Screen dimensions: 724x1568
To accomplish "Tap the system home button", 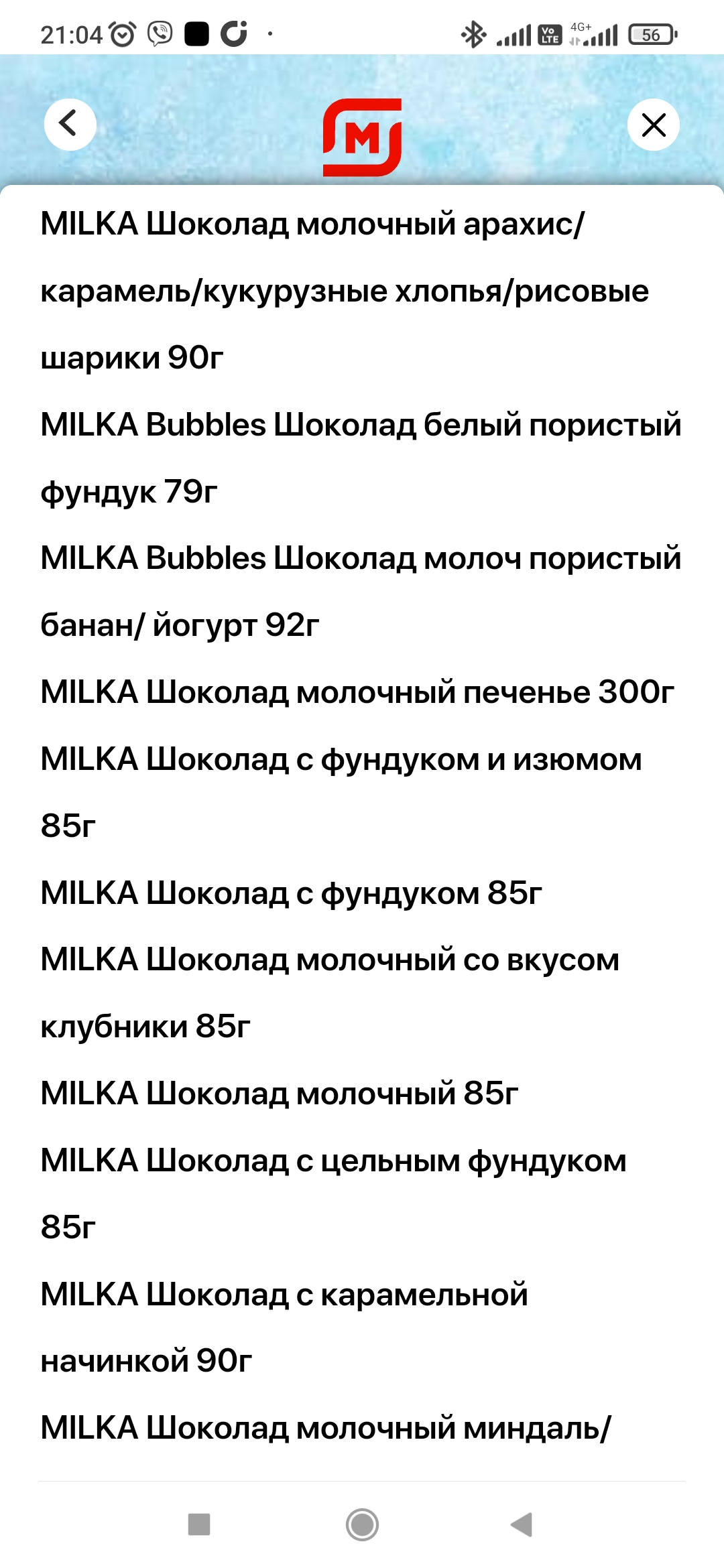I will pyautogui.click(x=362, y=1524).
